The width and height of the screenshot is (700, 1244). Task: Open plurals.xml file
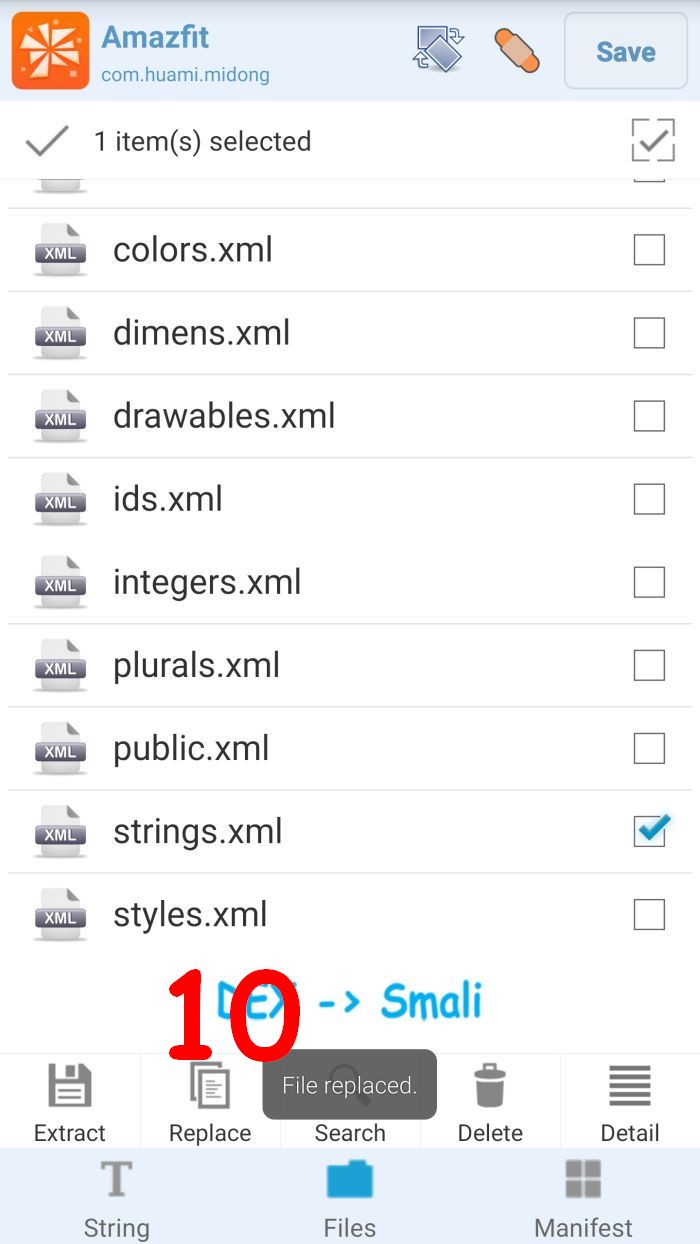point(196,665)
